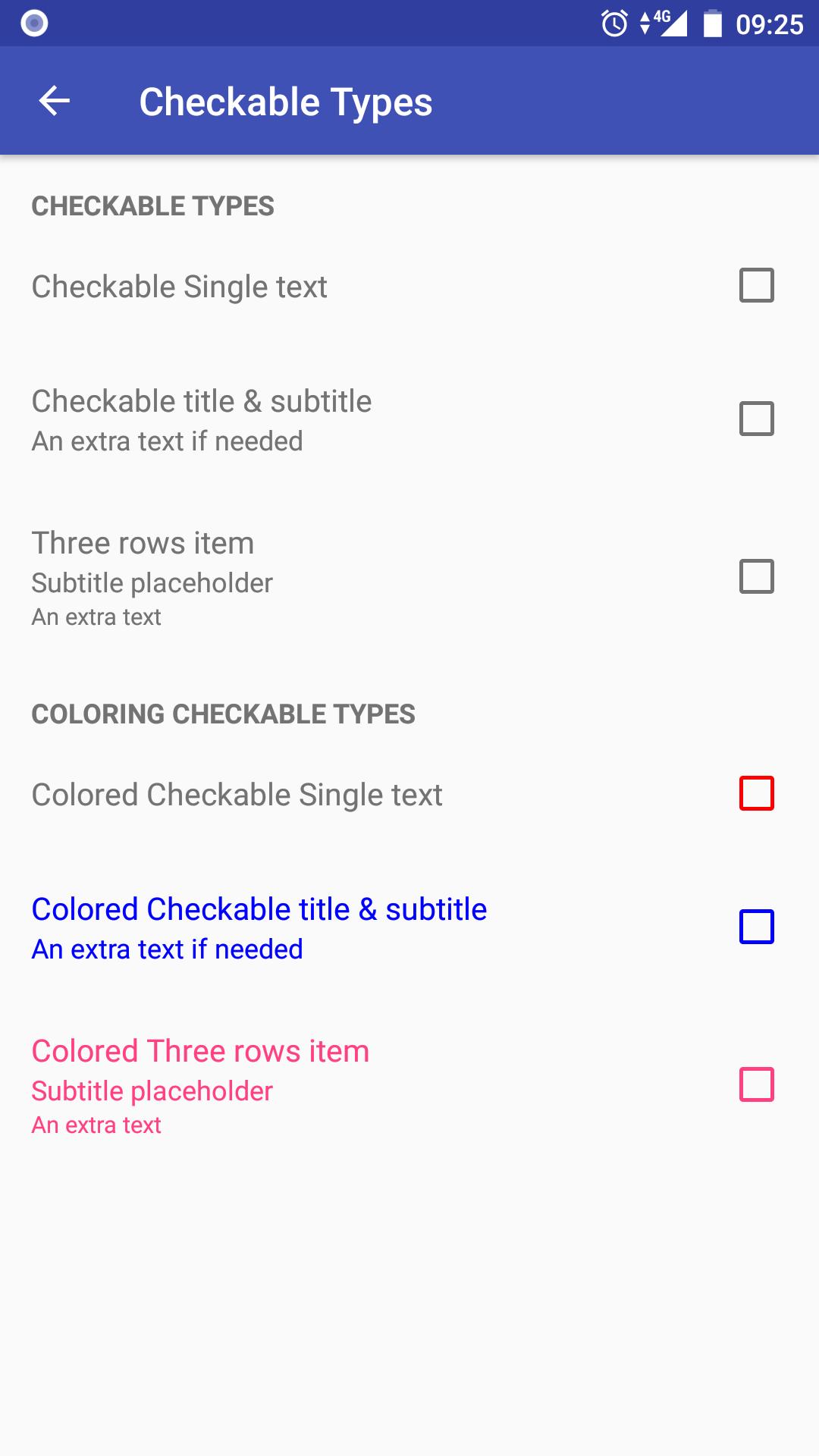Tap the notification icon in the status bar

(33, 22)
